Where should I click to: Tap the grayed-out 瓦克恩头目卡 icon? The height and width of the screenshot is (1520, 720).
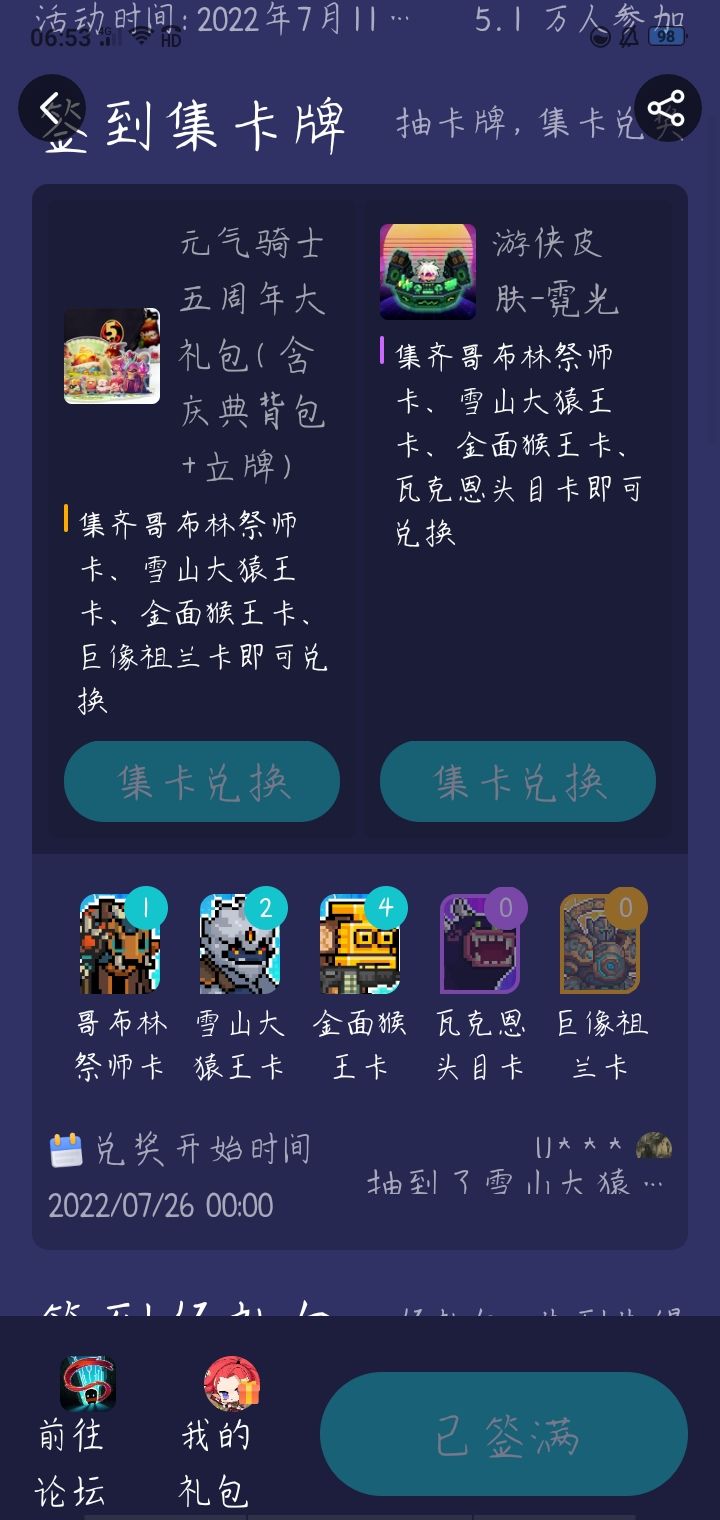[x=481, y=945]
